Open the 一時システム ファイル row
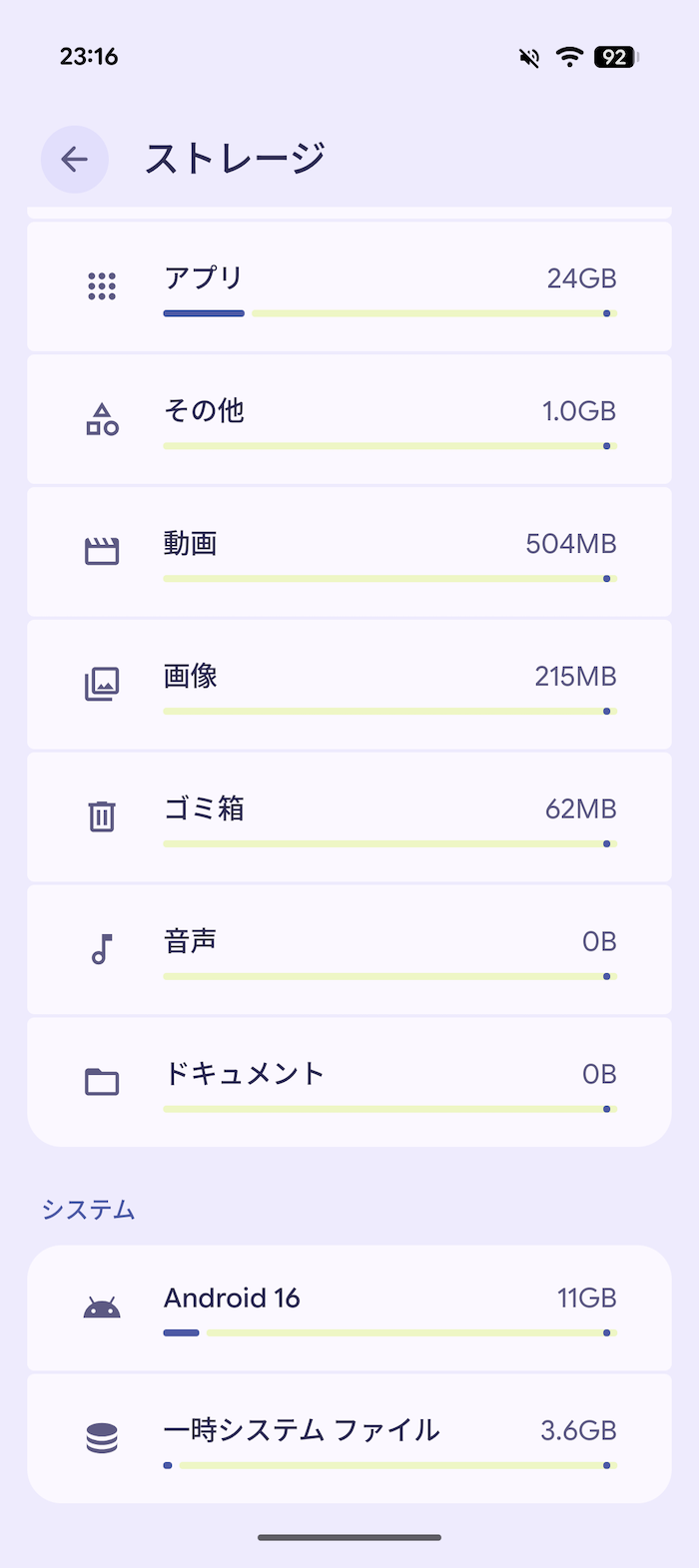 (x=349, y=1438)
